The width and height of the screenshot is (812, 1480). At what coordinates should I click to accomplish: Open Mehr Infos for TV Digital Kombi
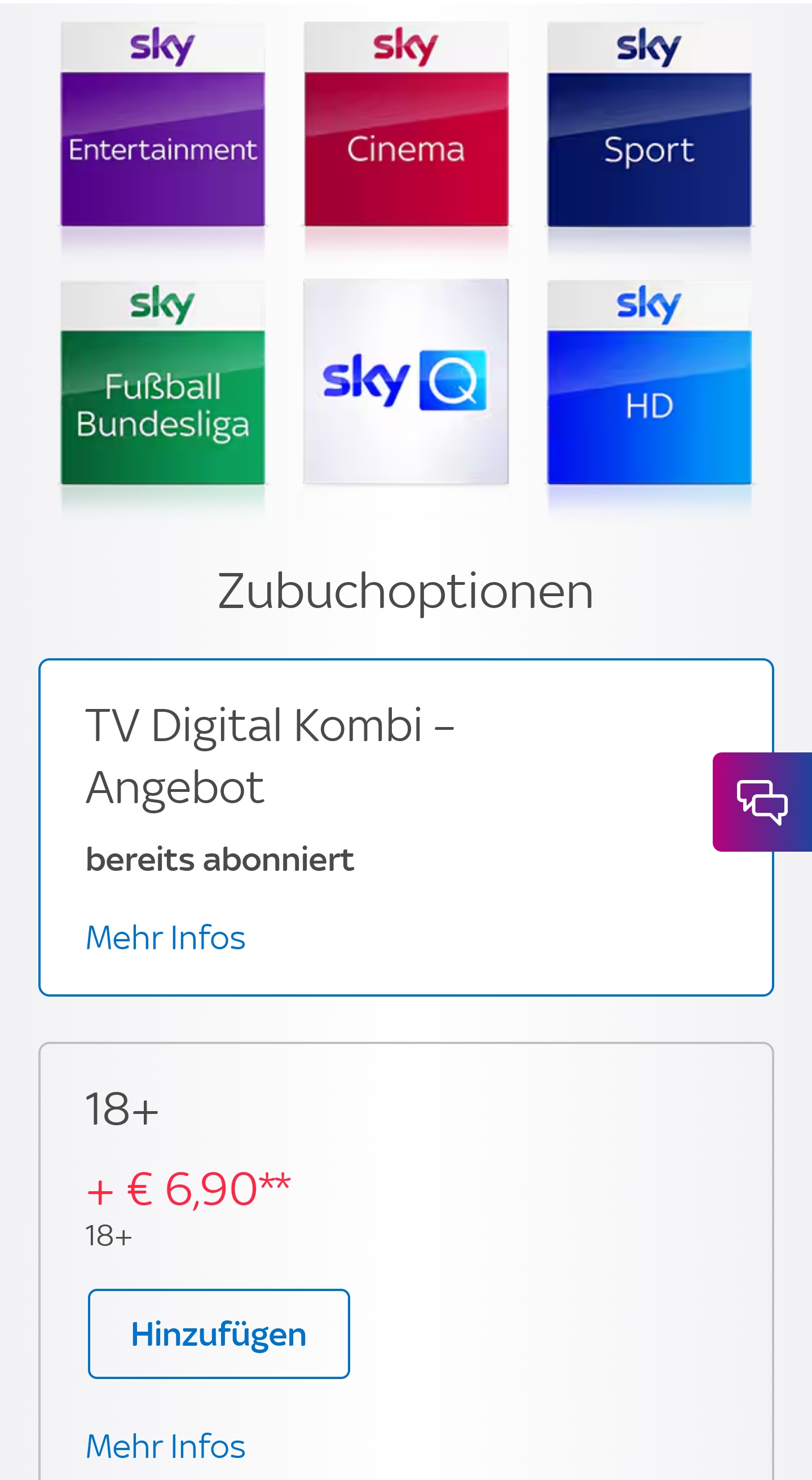pos(165,937)
